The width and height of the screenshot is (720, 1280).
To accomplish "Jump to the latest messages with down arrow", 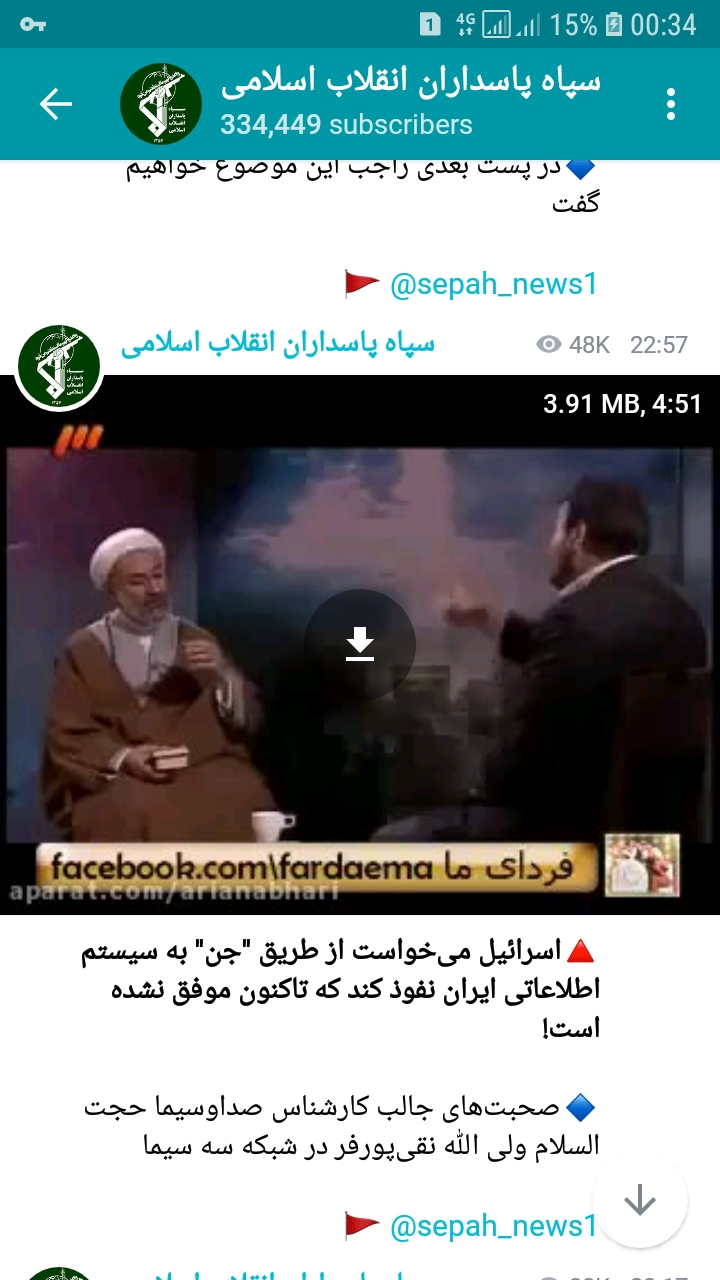I will [x=640, y=1201].
